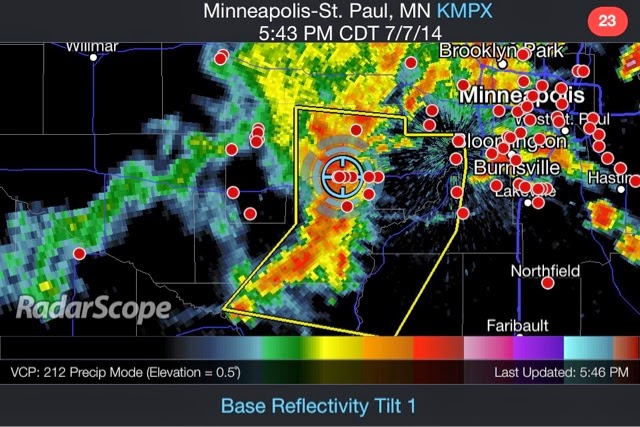Open the Base Reflectivity Tilt 1 product selector

click(x=319, y=406)
